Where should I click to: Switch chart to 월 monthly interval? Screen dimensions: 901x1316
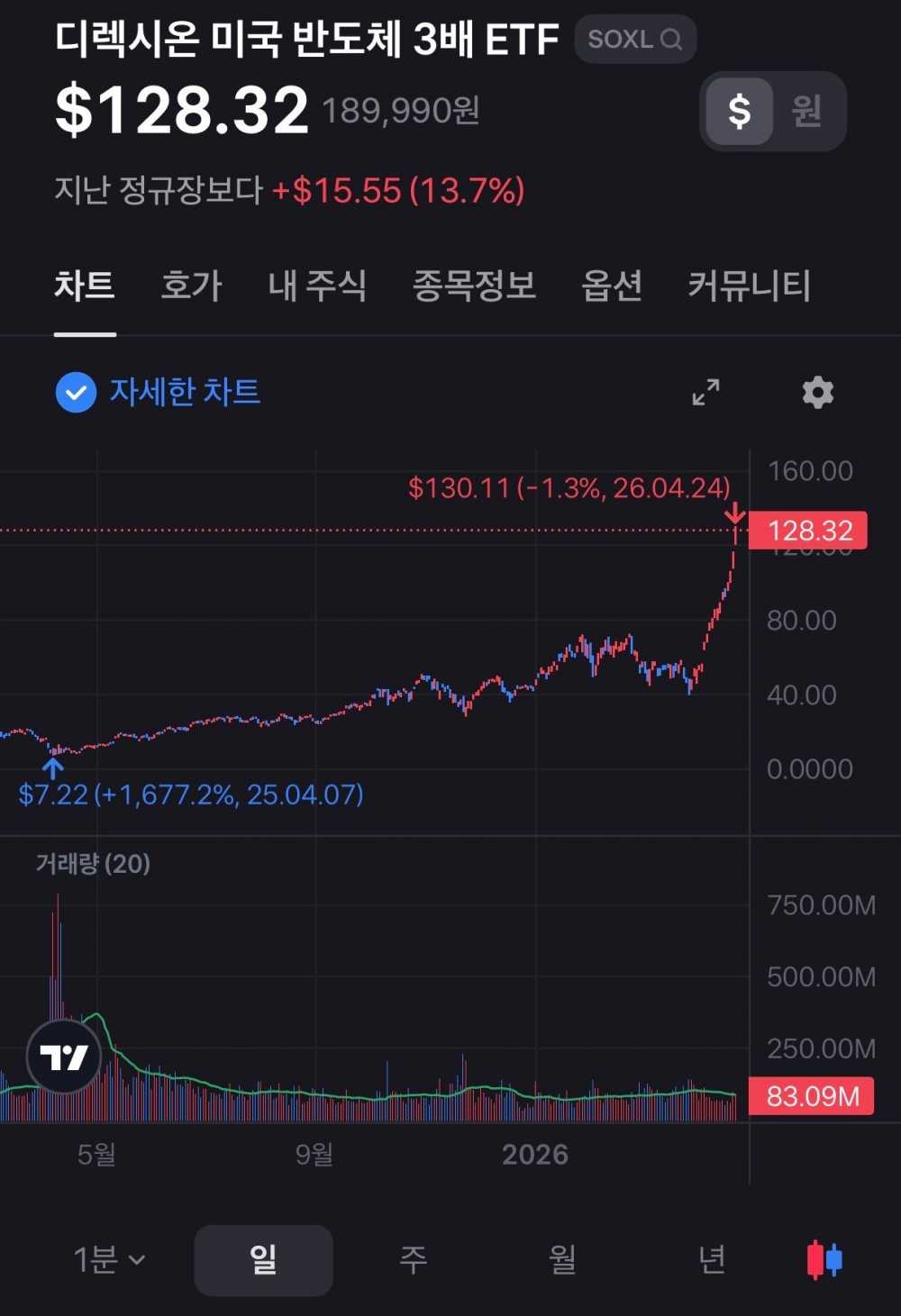562,1259
